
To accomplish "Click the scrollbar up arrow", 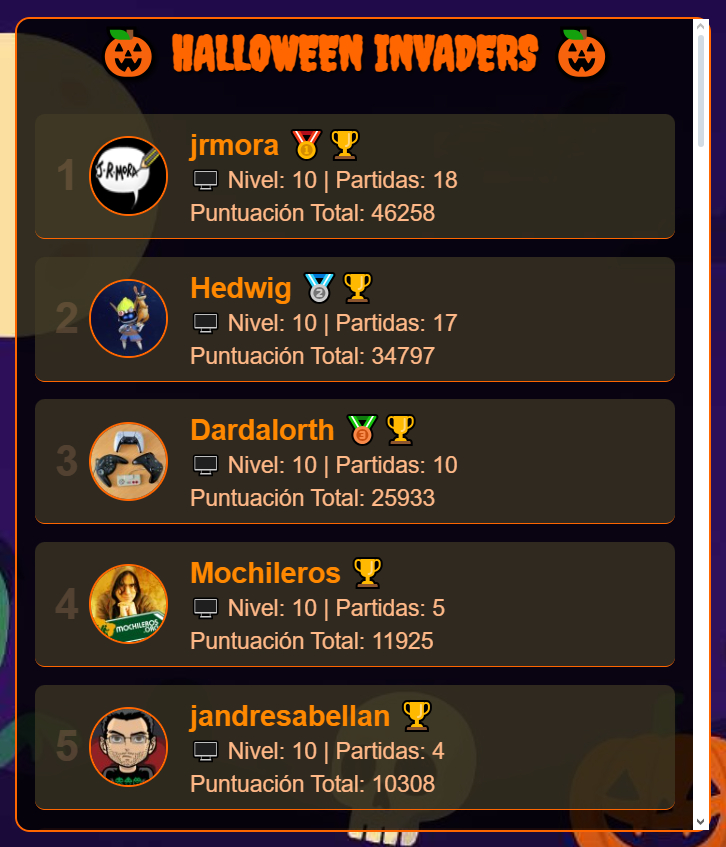I will click(x=701, y=27).
